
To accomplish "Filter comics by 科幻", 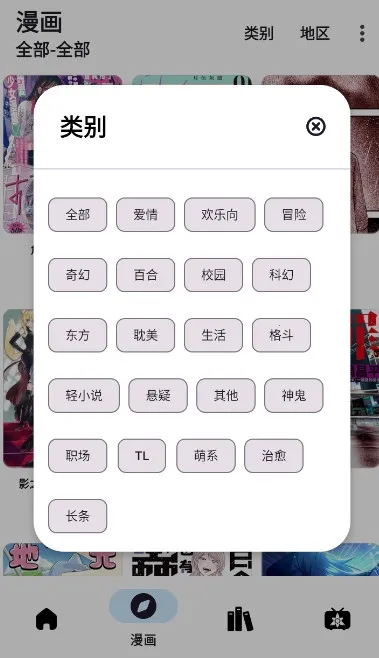I will point(282,275).
